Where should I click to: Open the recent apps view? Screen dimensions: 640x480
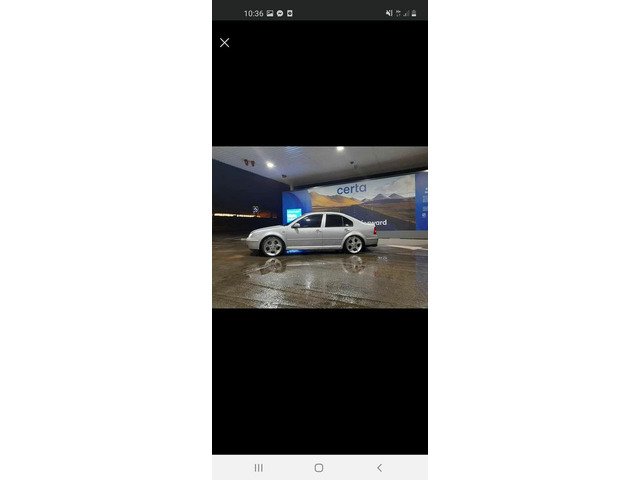(259, 467)
